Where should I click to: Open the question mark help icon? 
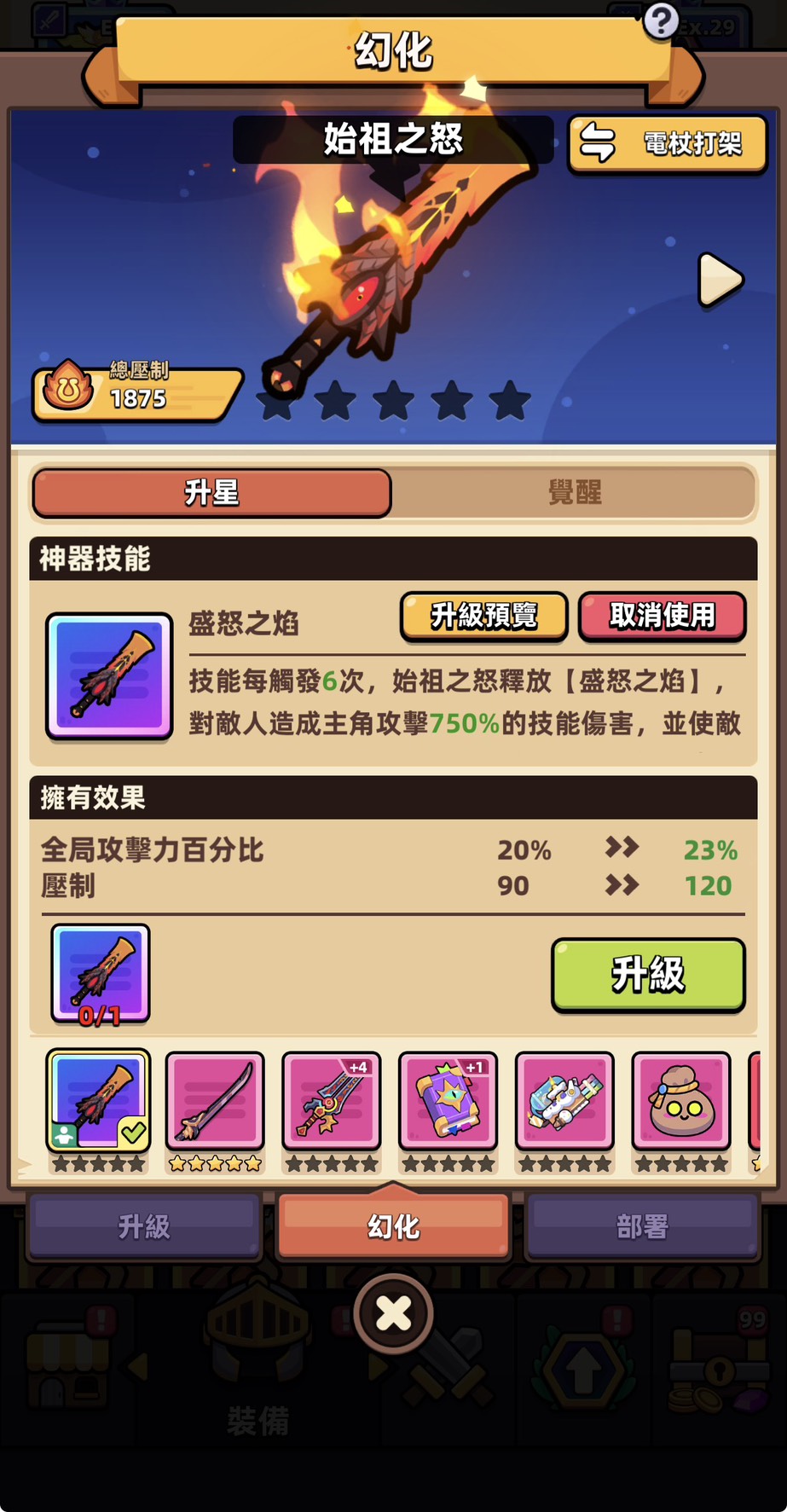pyautogui.click(x=661, y=21)
